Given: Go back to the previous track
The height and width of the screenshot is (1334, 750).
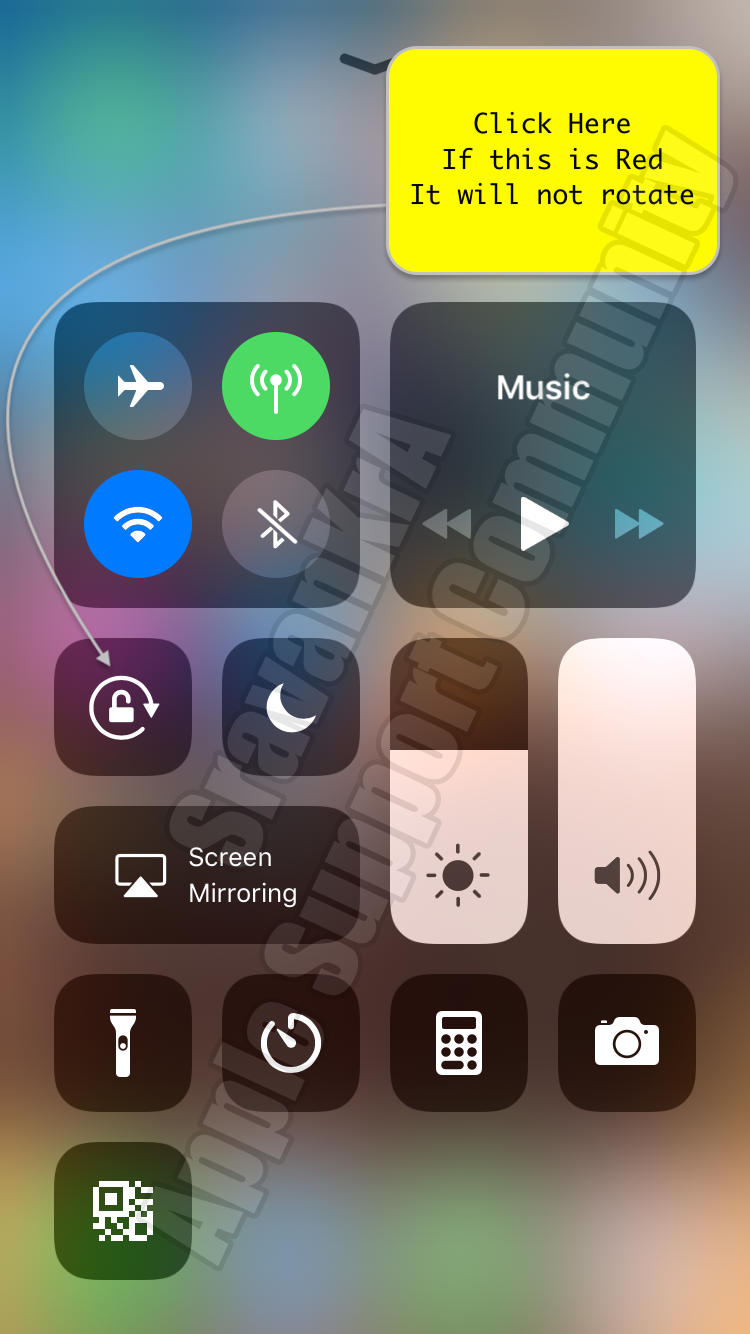Looking at the screenshot, I should tap(447, 524).
